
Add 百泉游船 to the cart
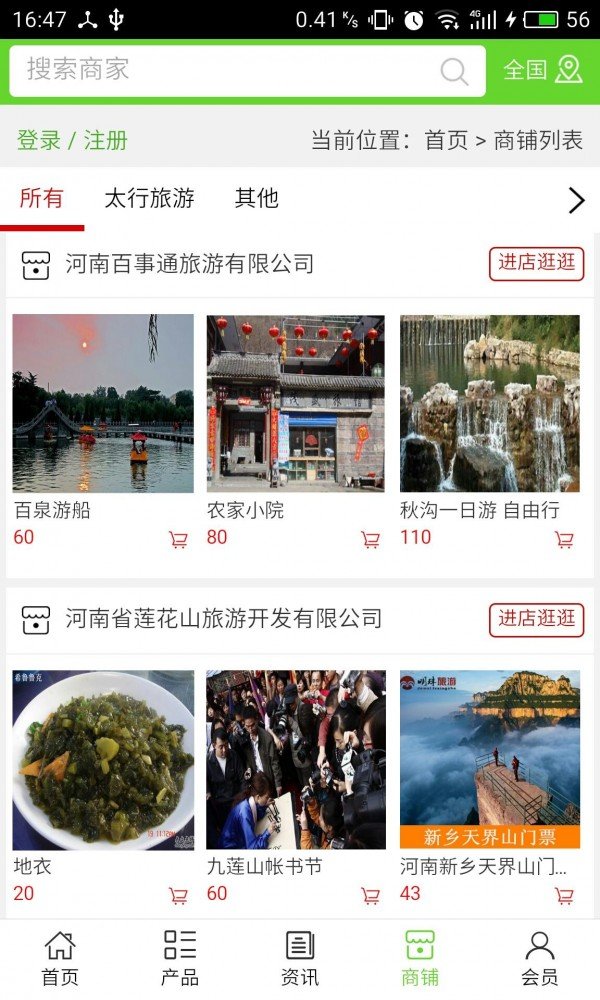[x=178, y=540]
